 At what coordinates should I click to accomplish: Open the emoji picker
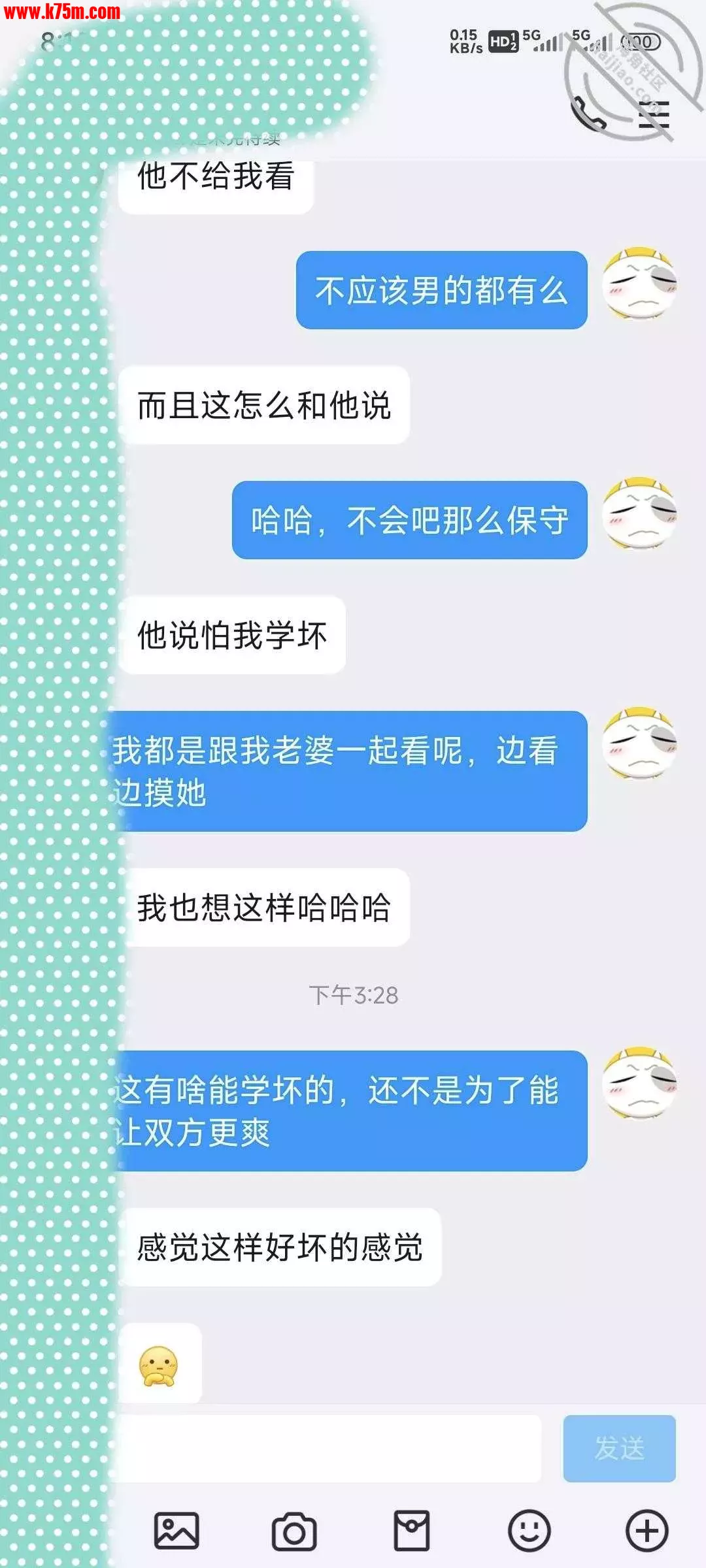(x=529, y=1531)
